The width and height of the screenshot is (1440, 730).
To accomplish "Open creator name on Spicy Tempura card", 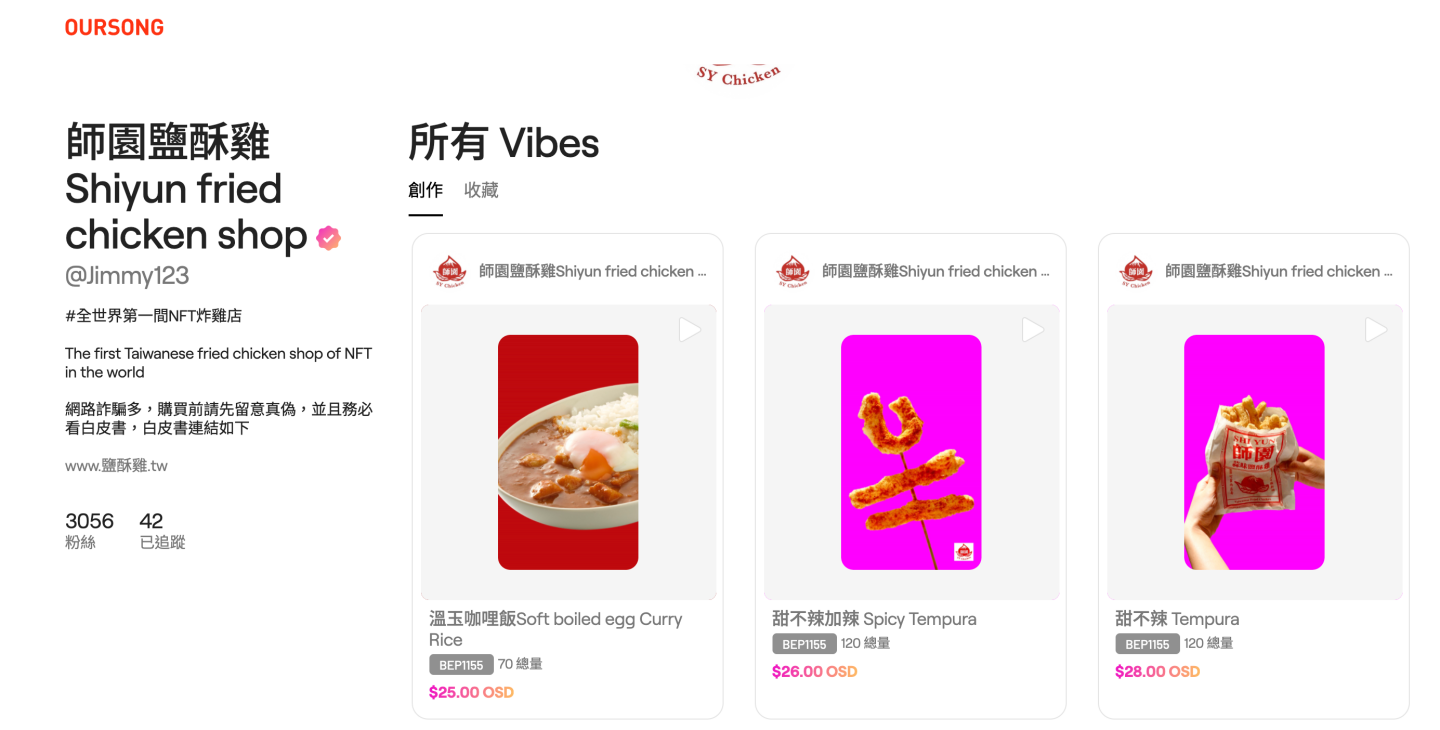I will (935, 271).
